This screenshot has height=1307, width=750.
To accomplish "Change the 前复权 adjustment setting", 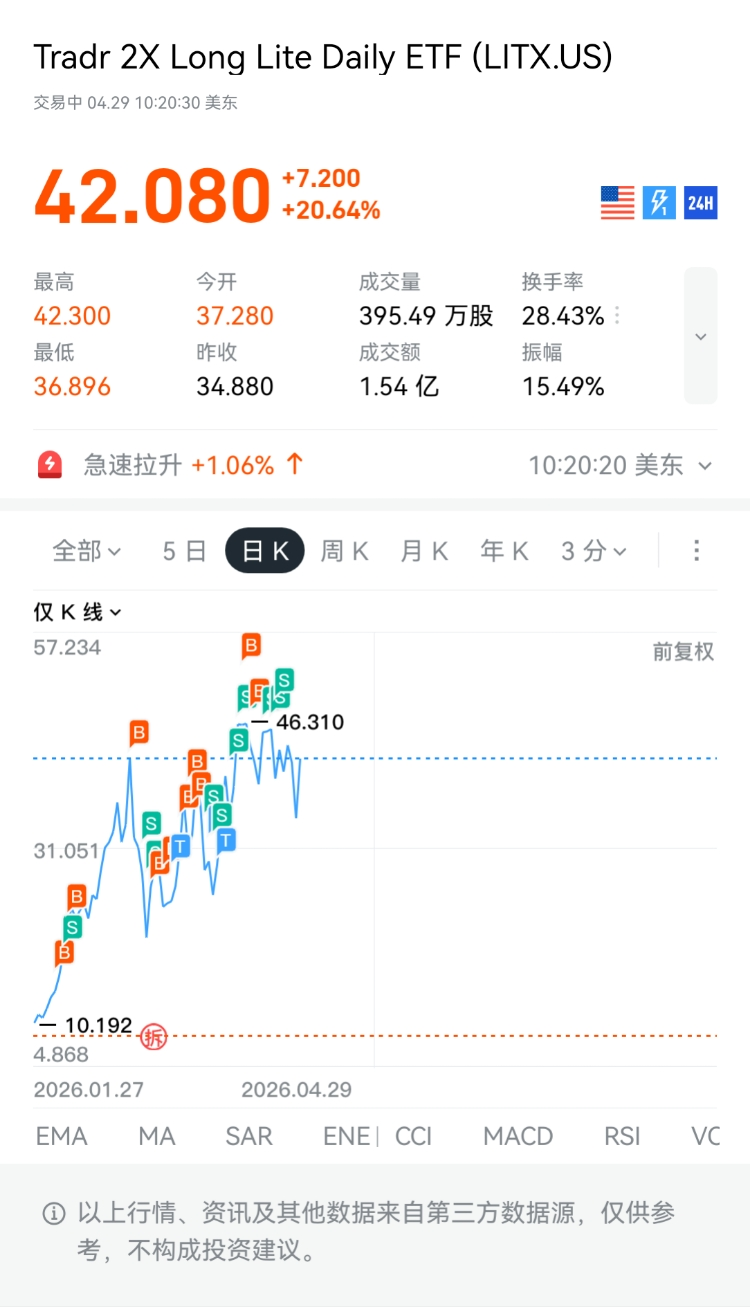I will coord(683,652).
